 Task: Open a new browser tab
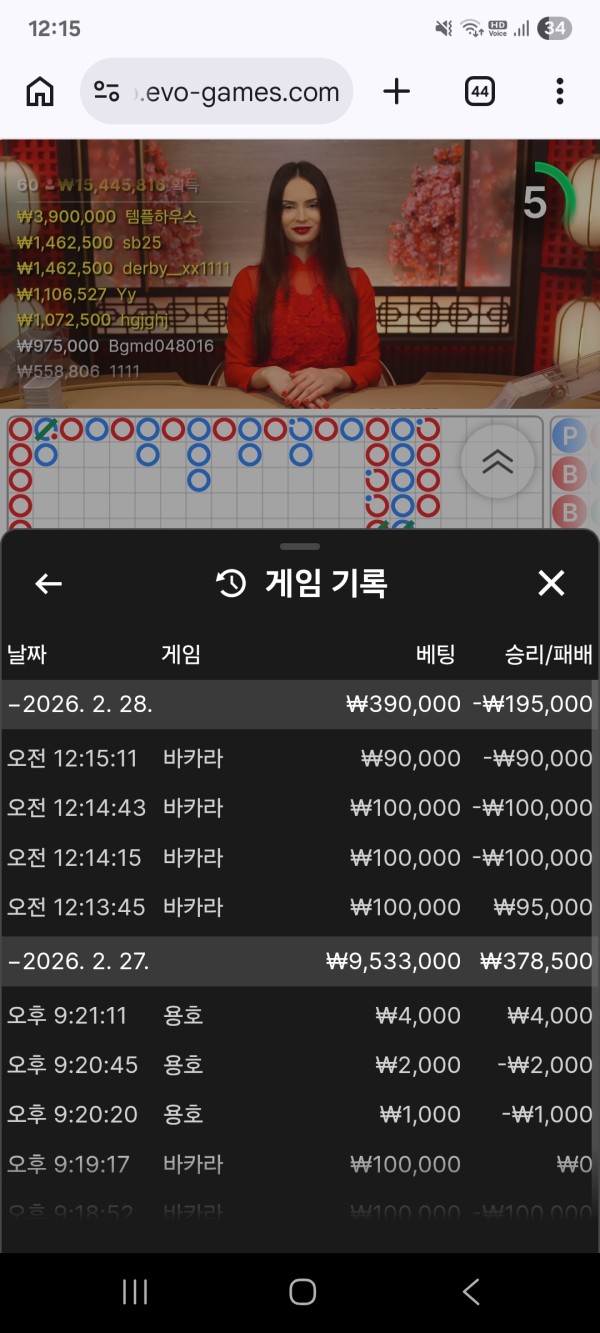coord(397,92)
